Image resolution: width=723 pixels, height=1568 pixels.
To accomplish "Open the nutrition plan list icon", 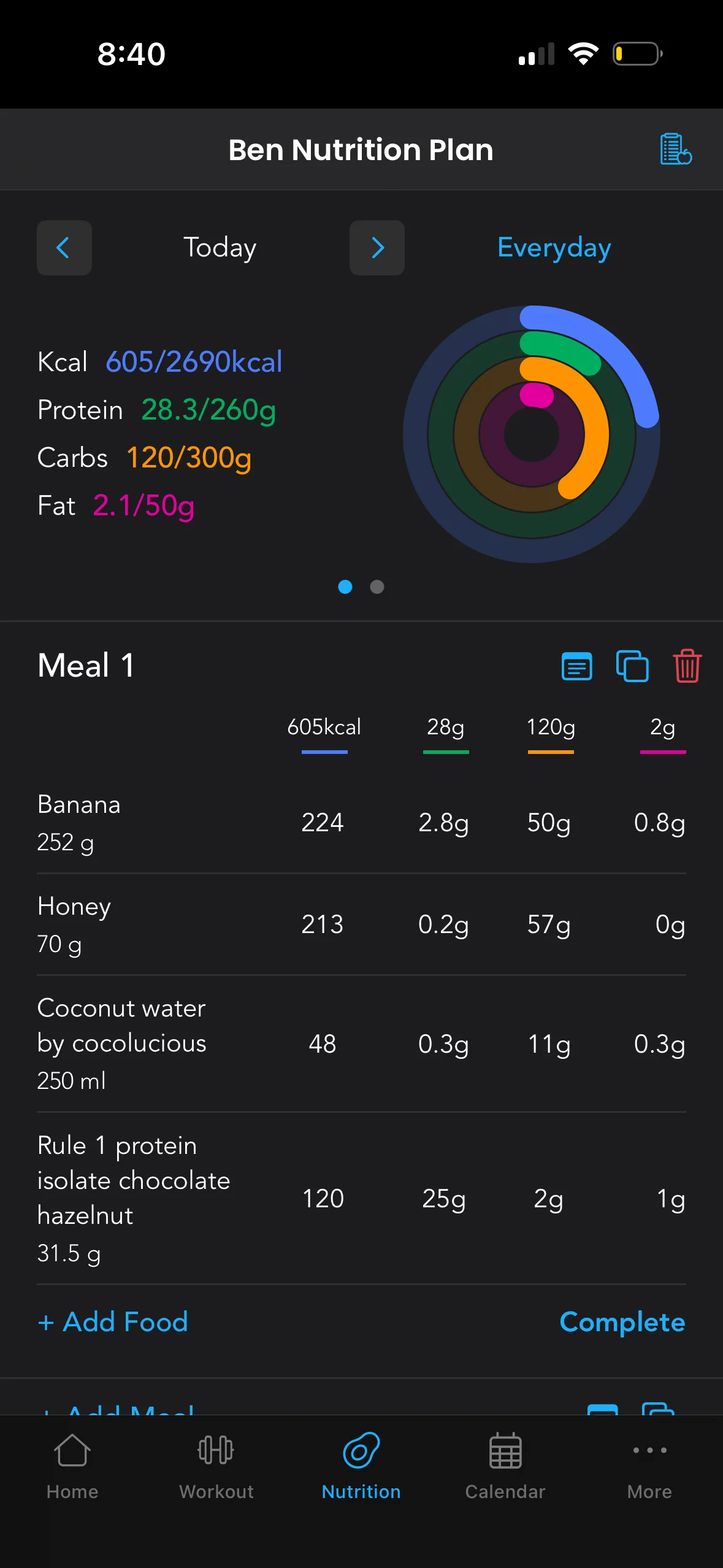I will (675, 149).
